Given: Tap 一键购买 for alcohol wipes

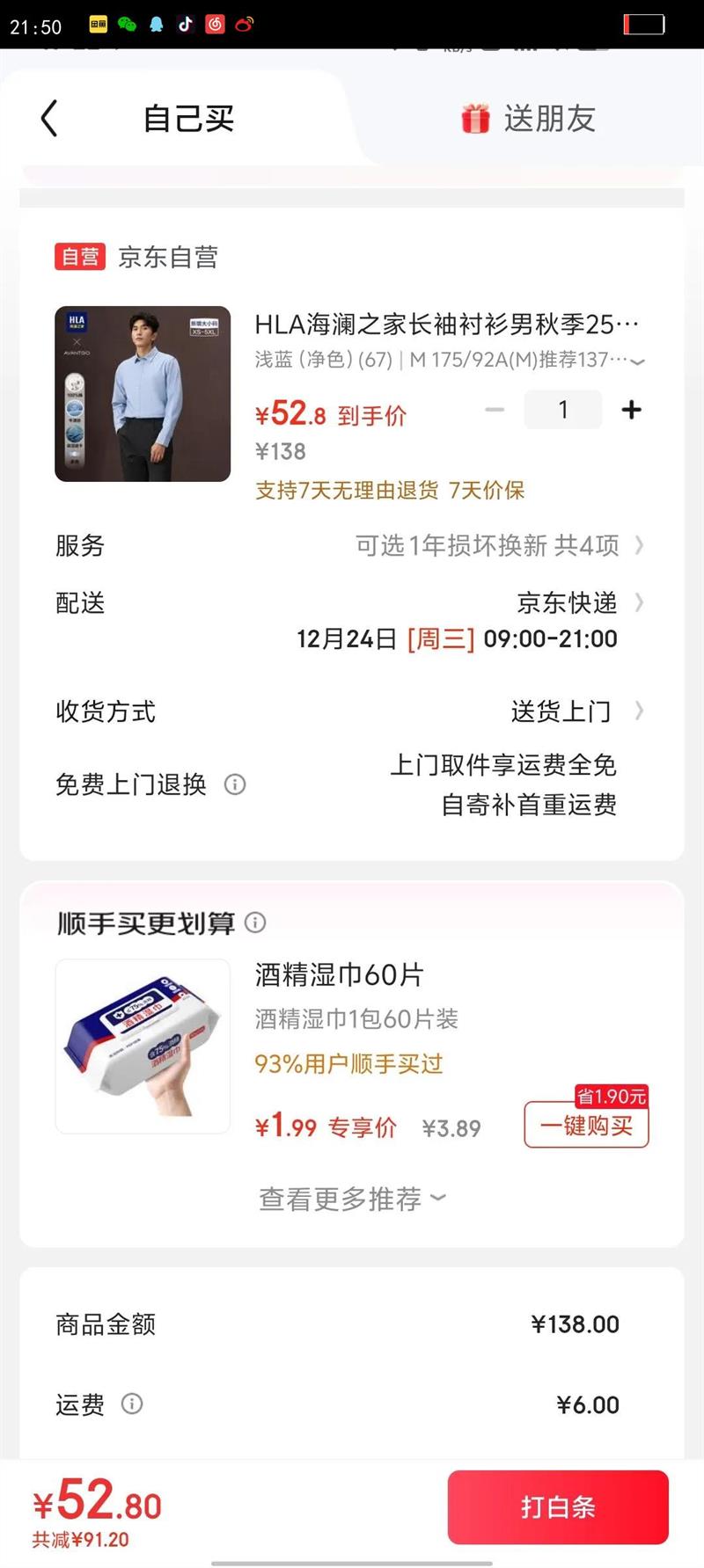Looking at the screenshot, I should pyautogui.click(x=586, y=1125).
